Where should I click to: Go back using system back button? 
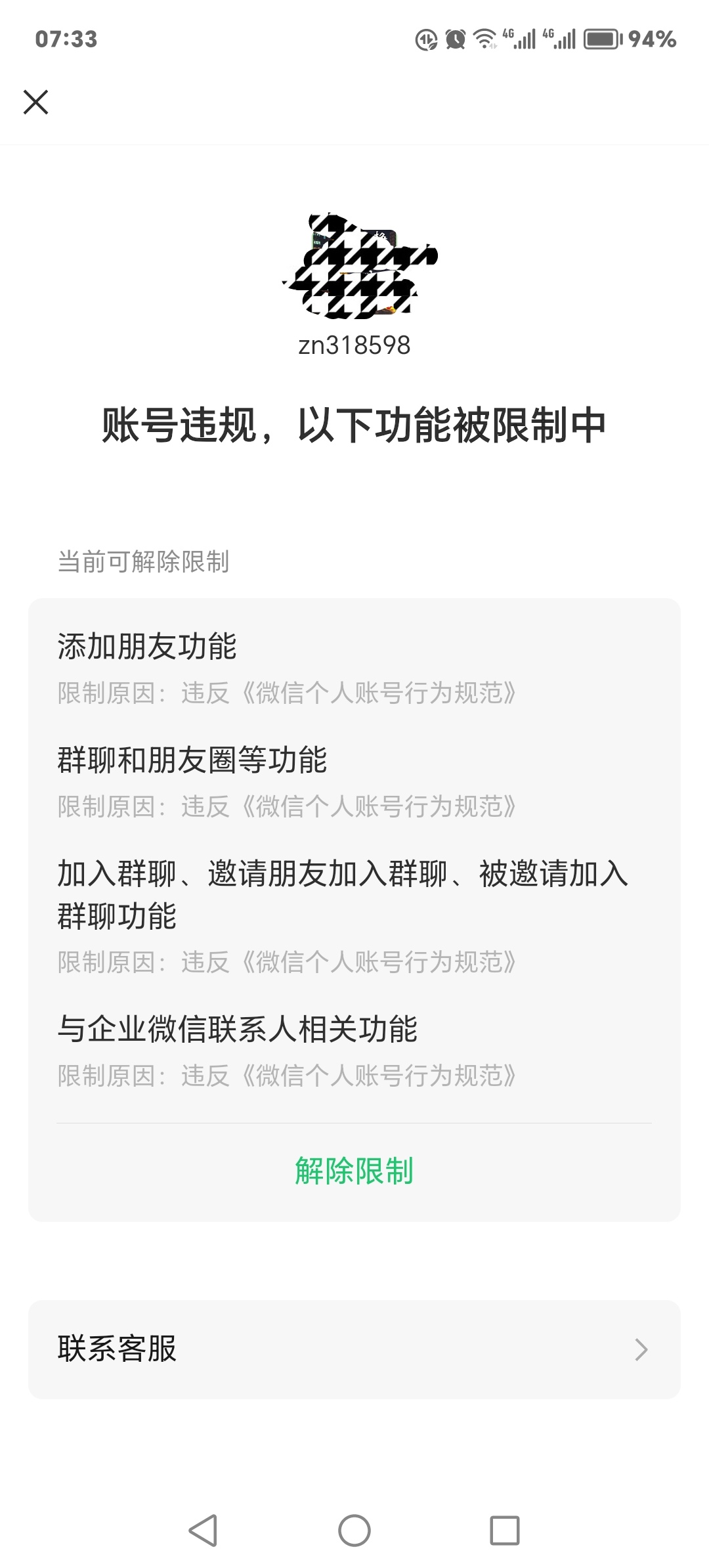203,1531
